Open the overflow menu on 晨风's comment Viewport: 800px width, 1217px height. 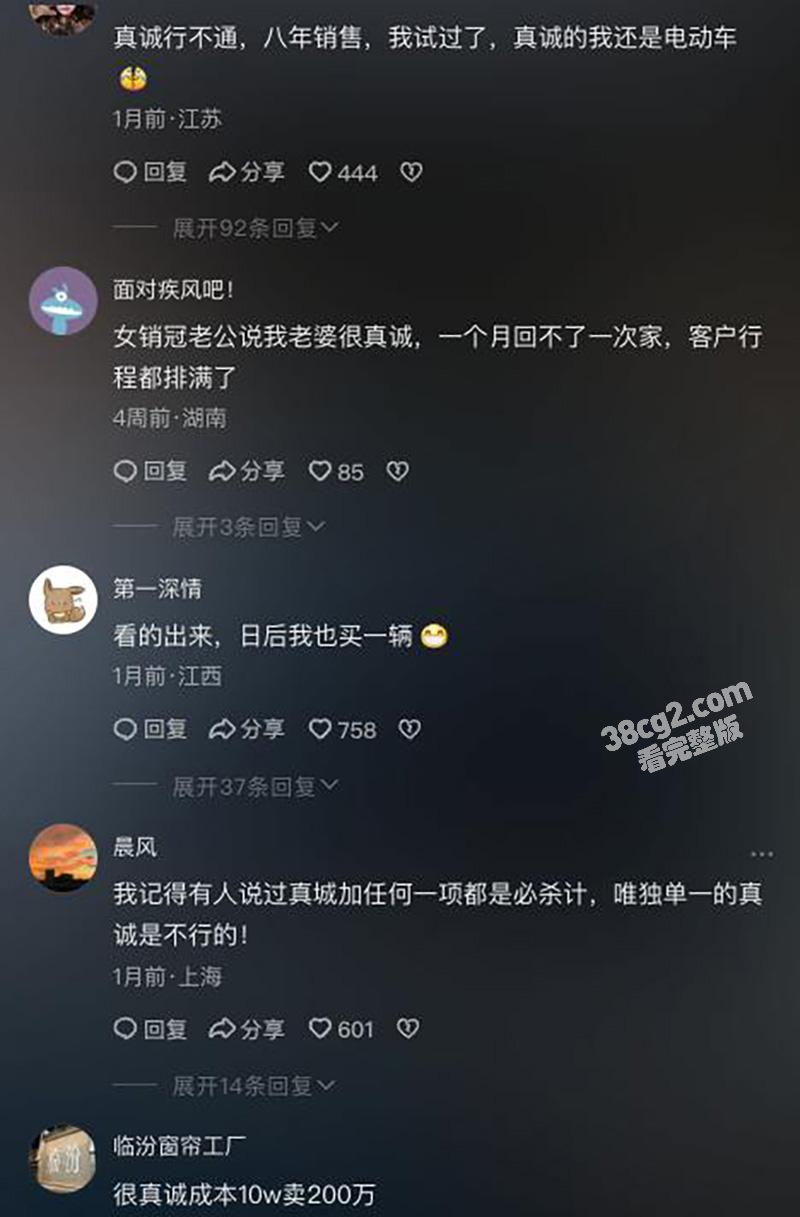[x=762, y=854]
